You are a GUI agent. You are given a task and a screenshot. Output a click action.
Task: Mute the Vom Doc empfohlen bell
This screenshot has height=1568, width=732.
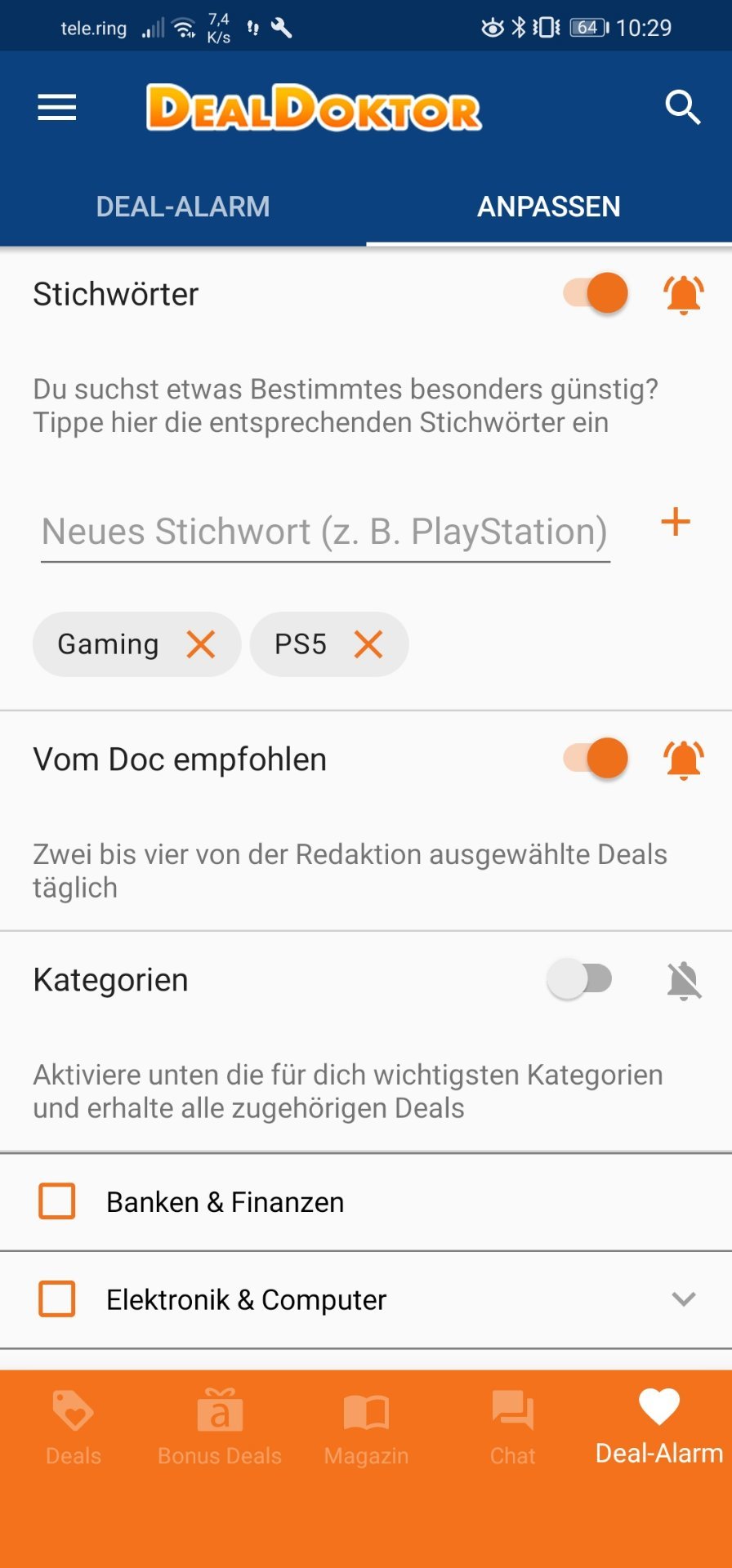click(x=684, y=759)
